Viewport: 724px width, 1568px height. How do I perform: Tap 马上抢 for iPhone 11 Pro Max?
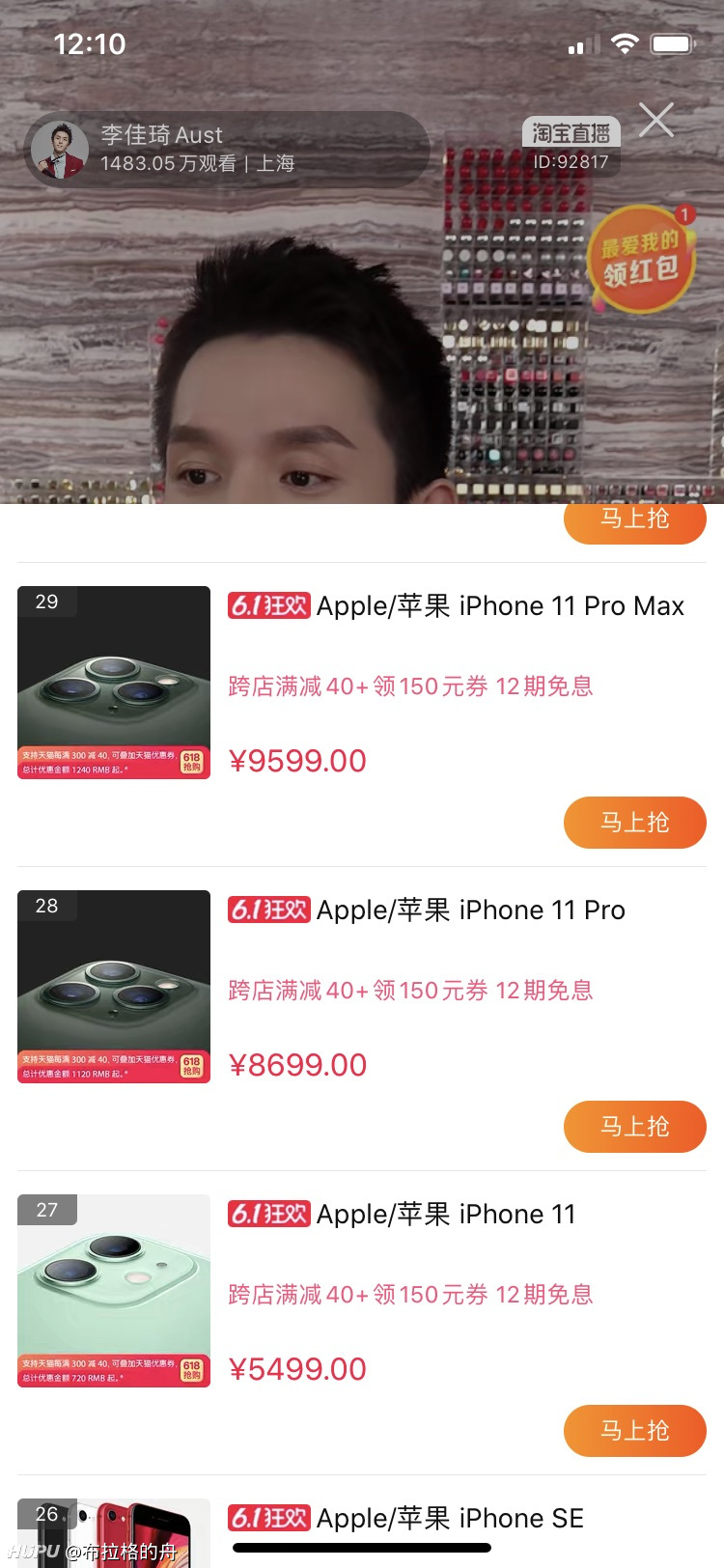(635, 823)
